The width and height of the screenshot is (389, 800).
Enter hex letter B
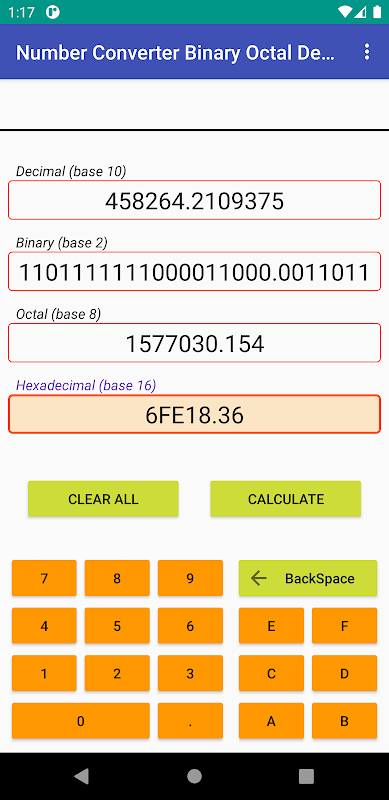345,721
